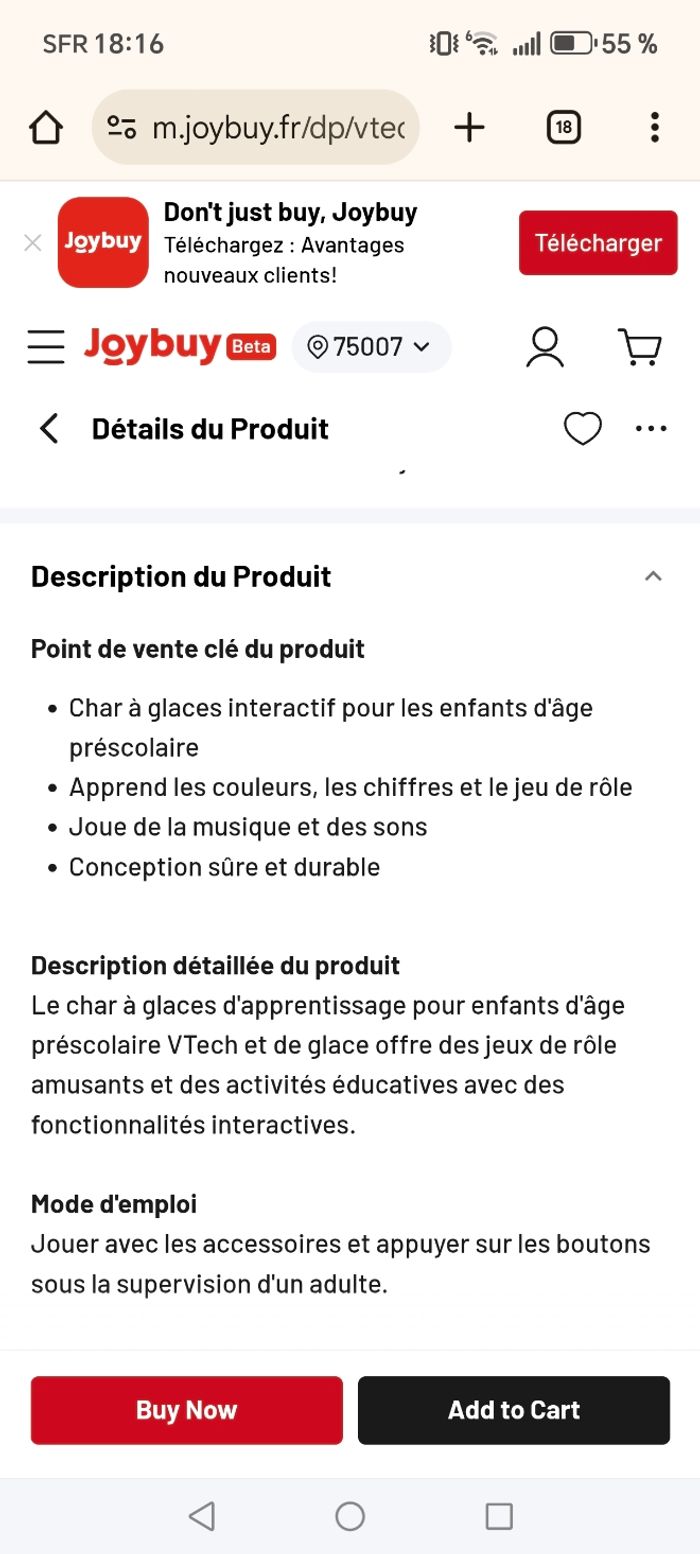Open the product page more options
Image resolution: width=700 pixels, height=1554 pixels.
[x=651, y=429]
